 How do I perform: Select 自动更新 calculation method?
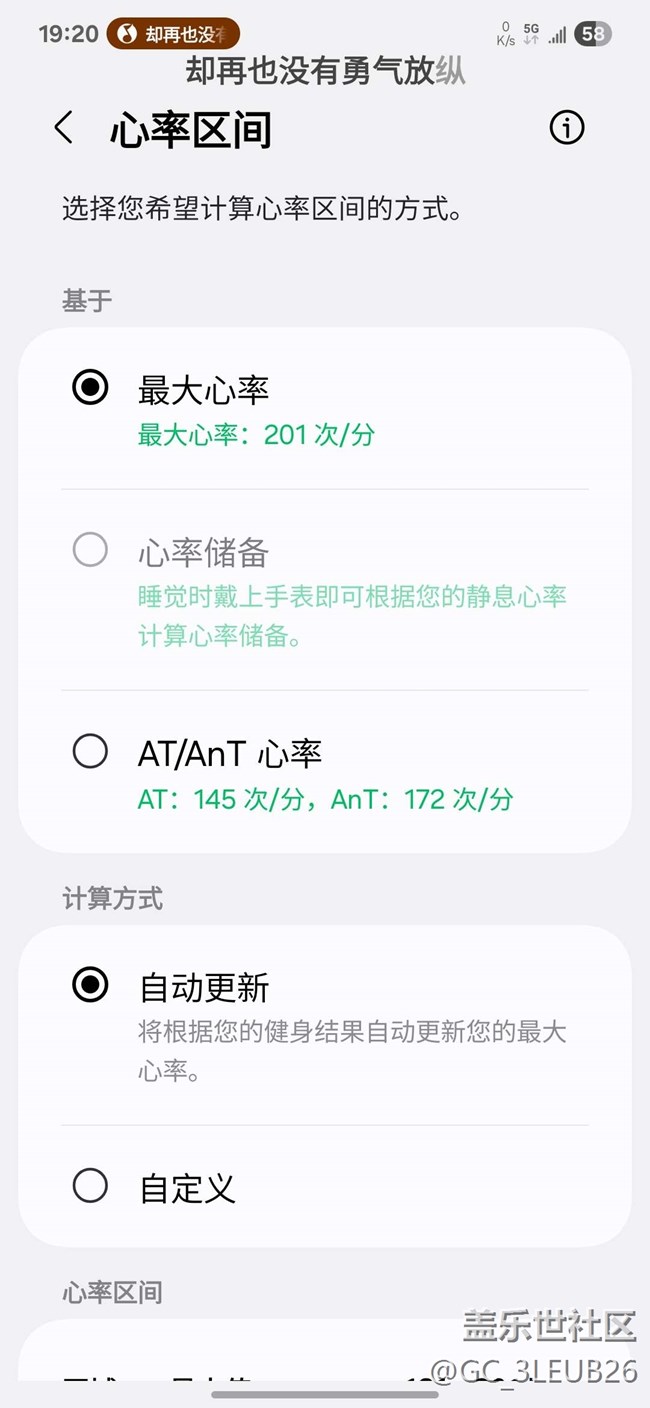[90, 986]
